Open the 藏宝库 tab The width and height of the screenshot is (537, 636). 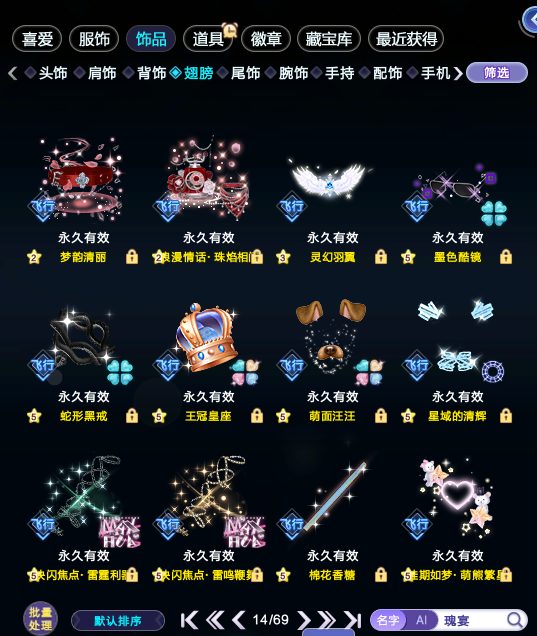click(x=329, y=39)
